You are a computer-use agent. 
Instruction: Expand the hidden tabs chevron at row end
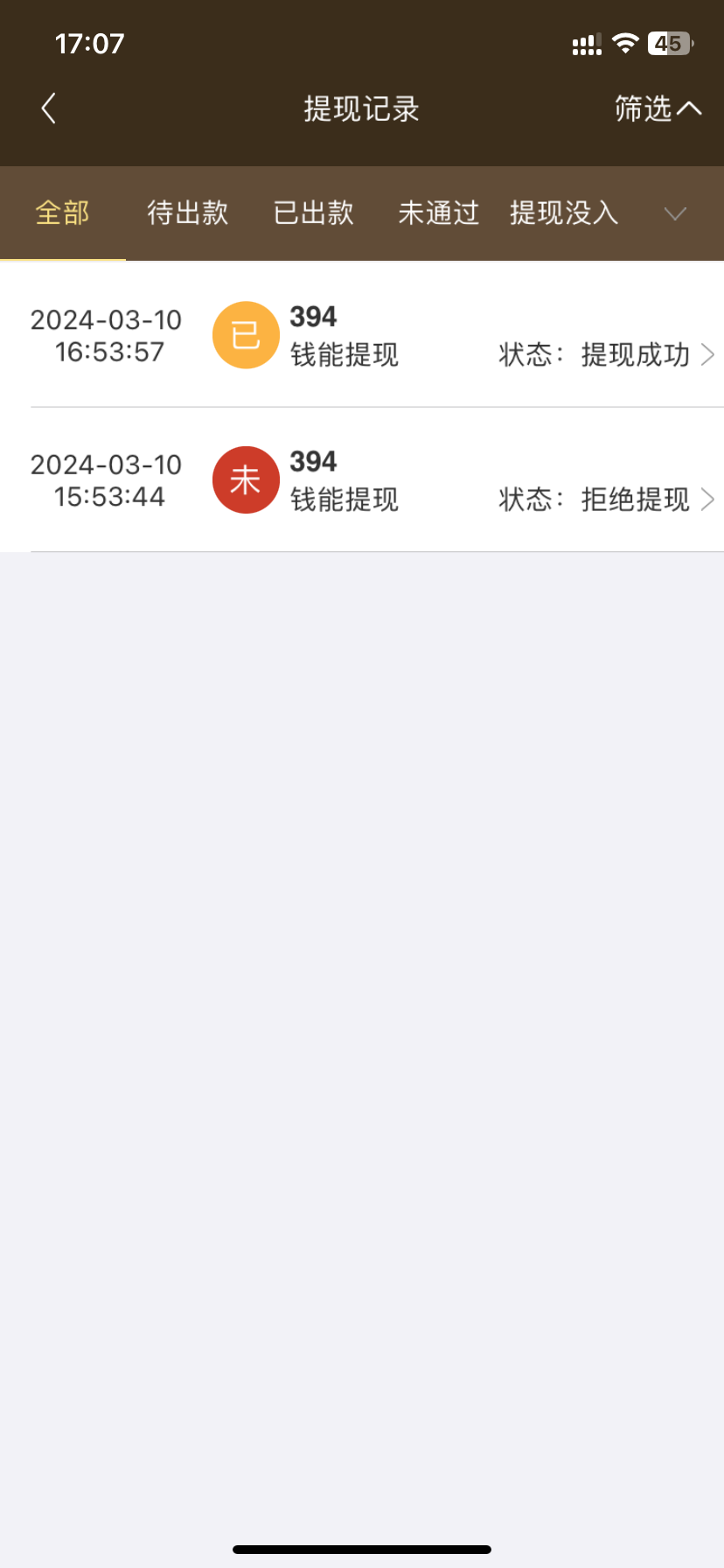[x=674, y=213]
